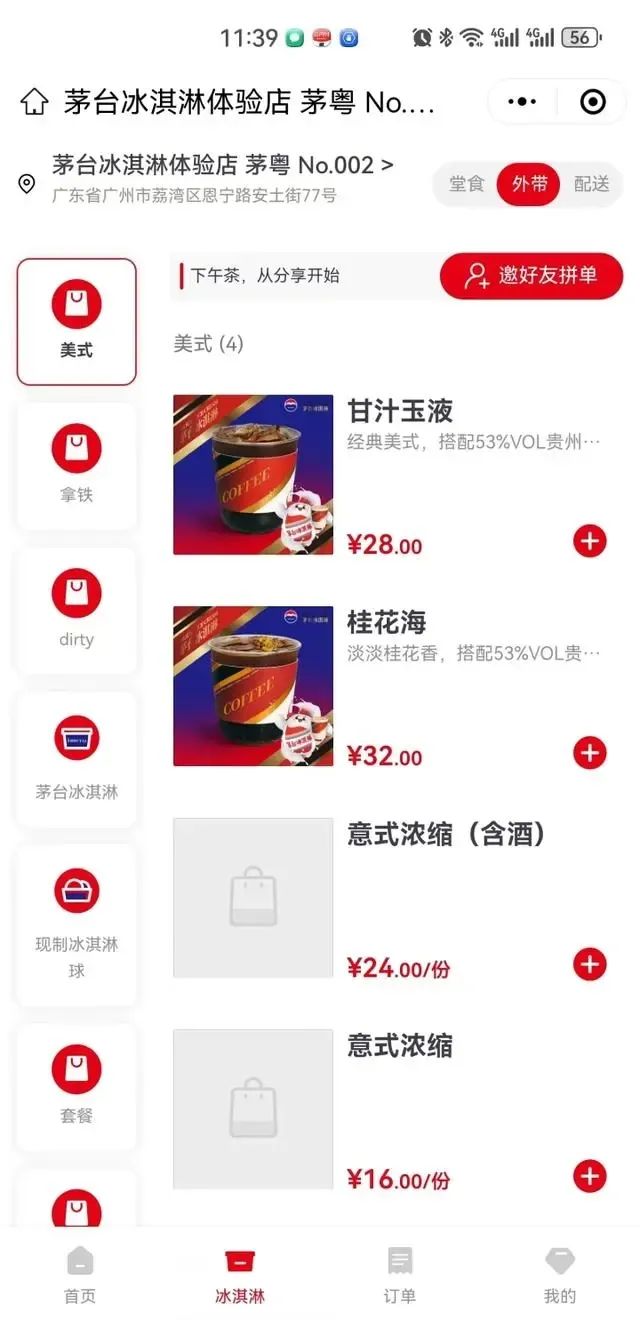Go to the 首页 tab

[80, 1276]
